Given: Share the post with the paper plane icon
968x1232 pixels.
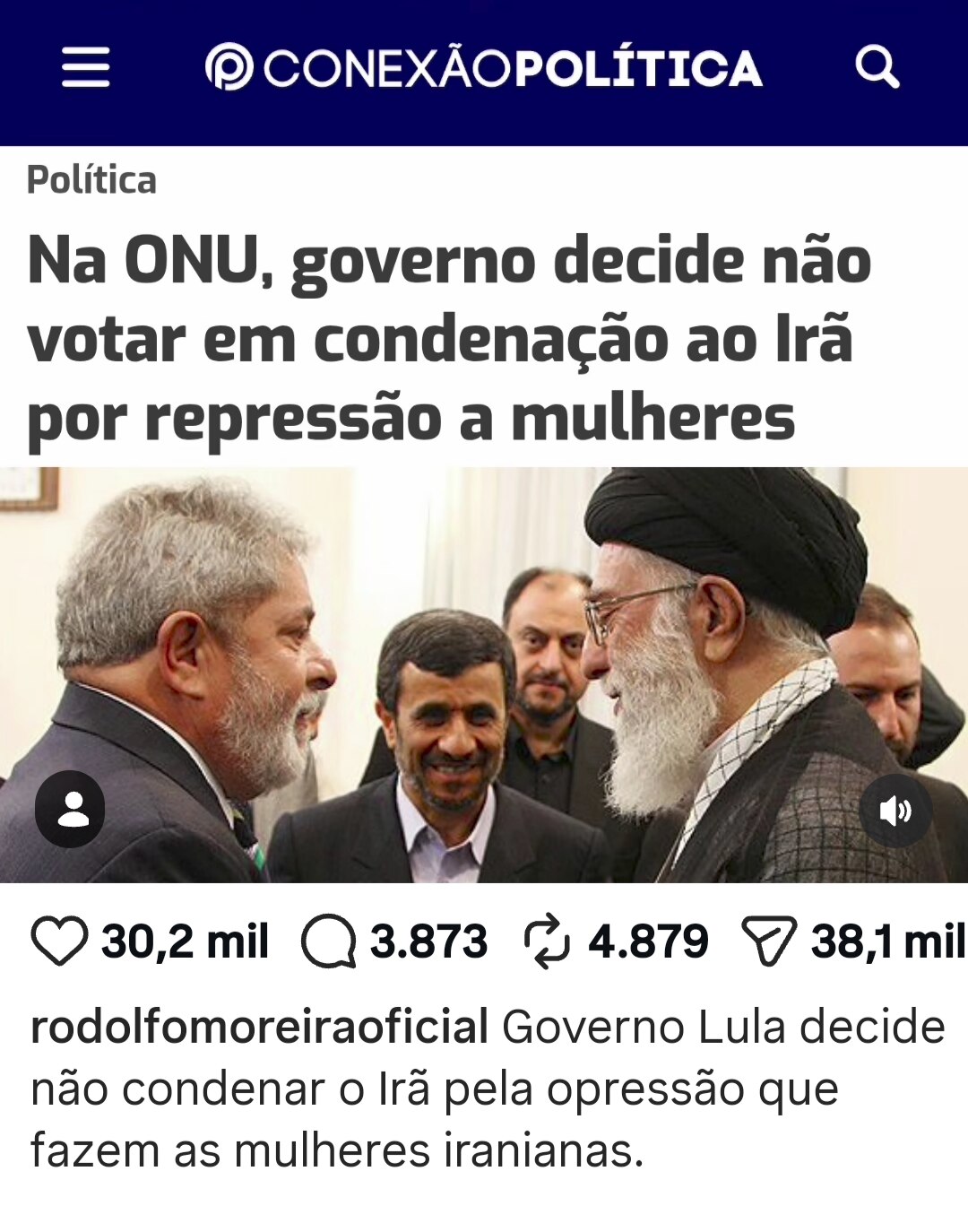Looking at the screenshot, I should pyautogui.click(x=774, y=943).
